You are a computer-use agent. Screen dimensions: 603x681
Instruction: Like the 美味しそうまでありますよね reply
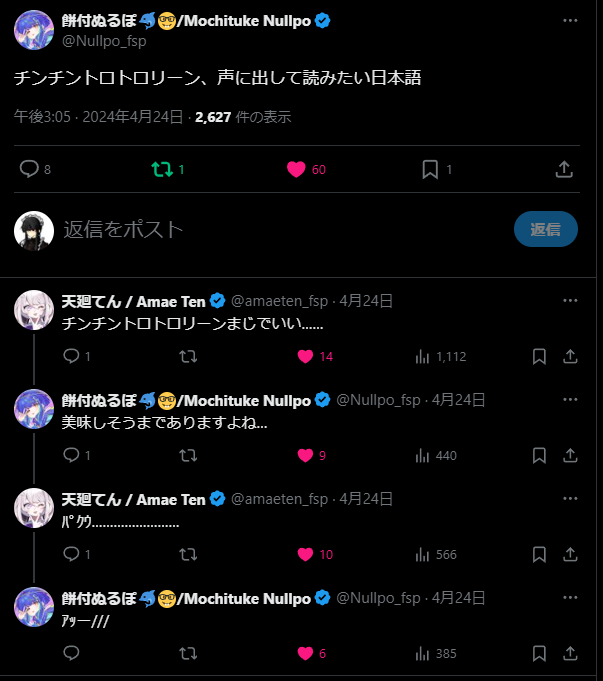point(306,455)
